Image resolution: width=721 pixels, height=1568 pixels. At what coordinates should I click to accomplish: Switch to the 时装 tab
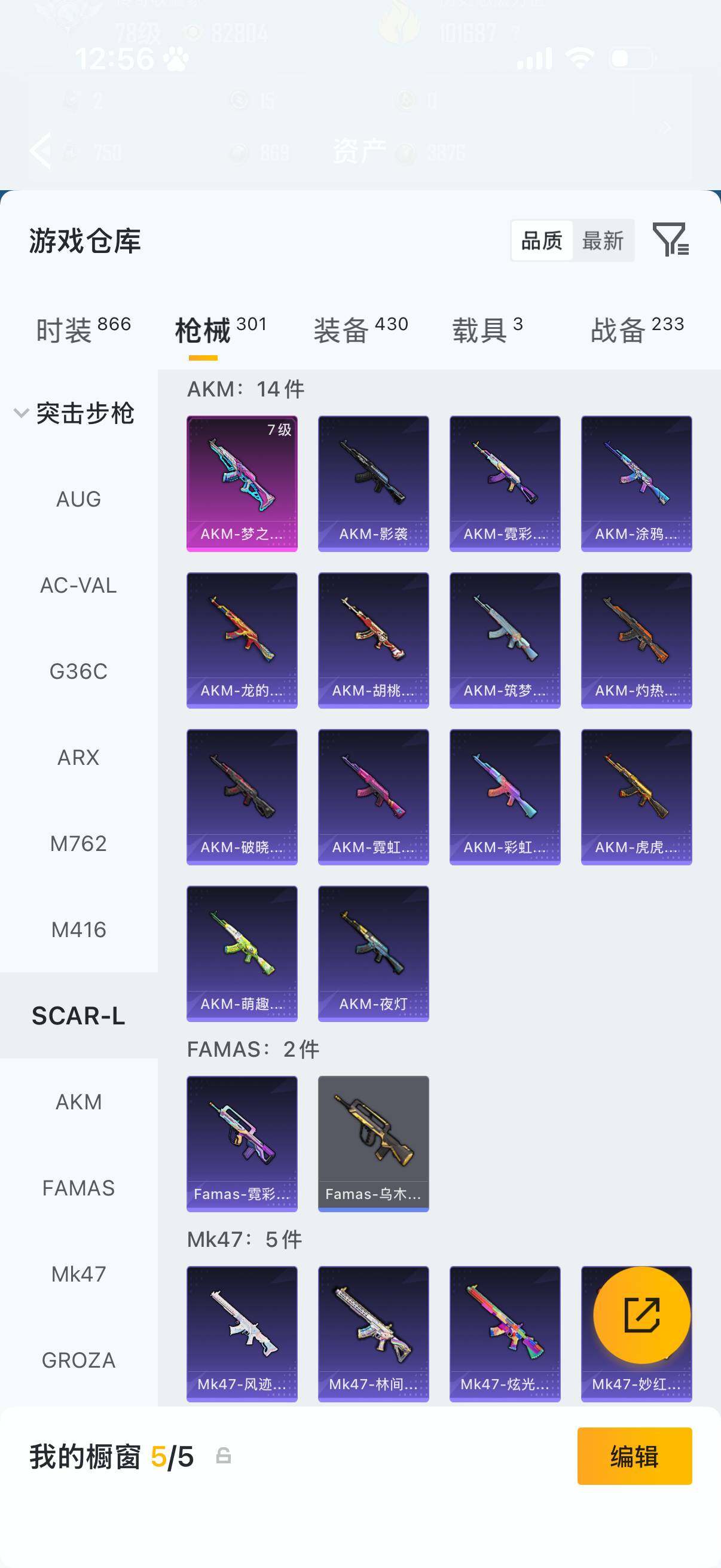(83, 330)
